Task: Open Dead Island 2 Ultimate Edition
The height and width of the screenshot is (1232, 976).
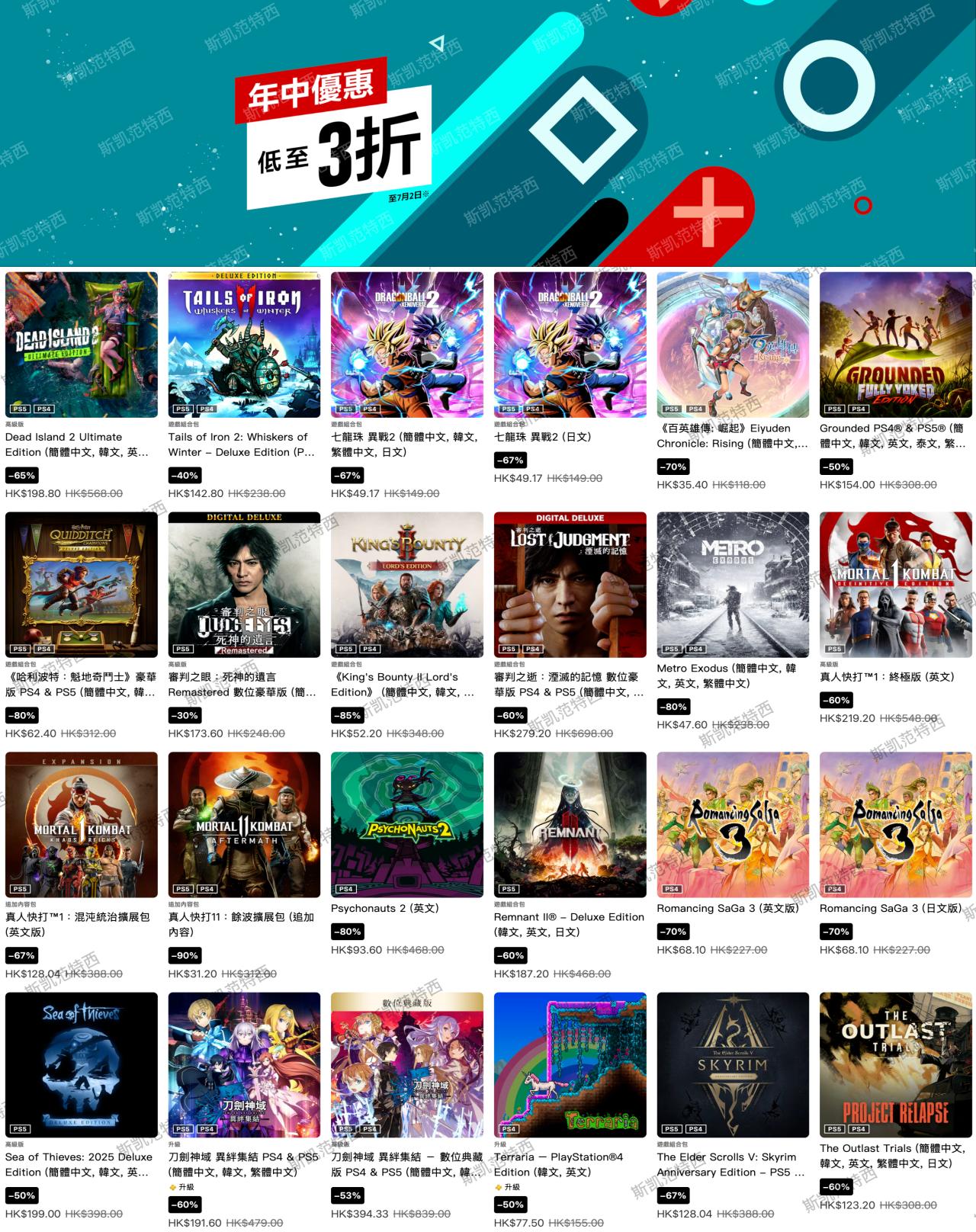Action: (82, 345)
